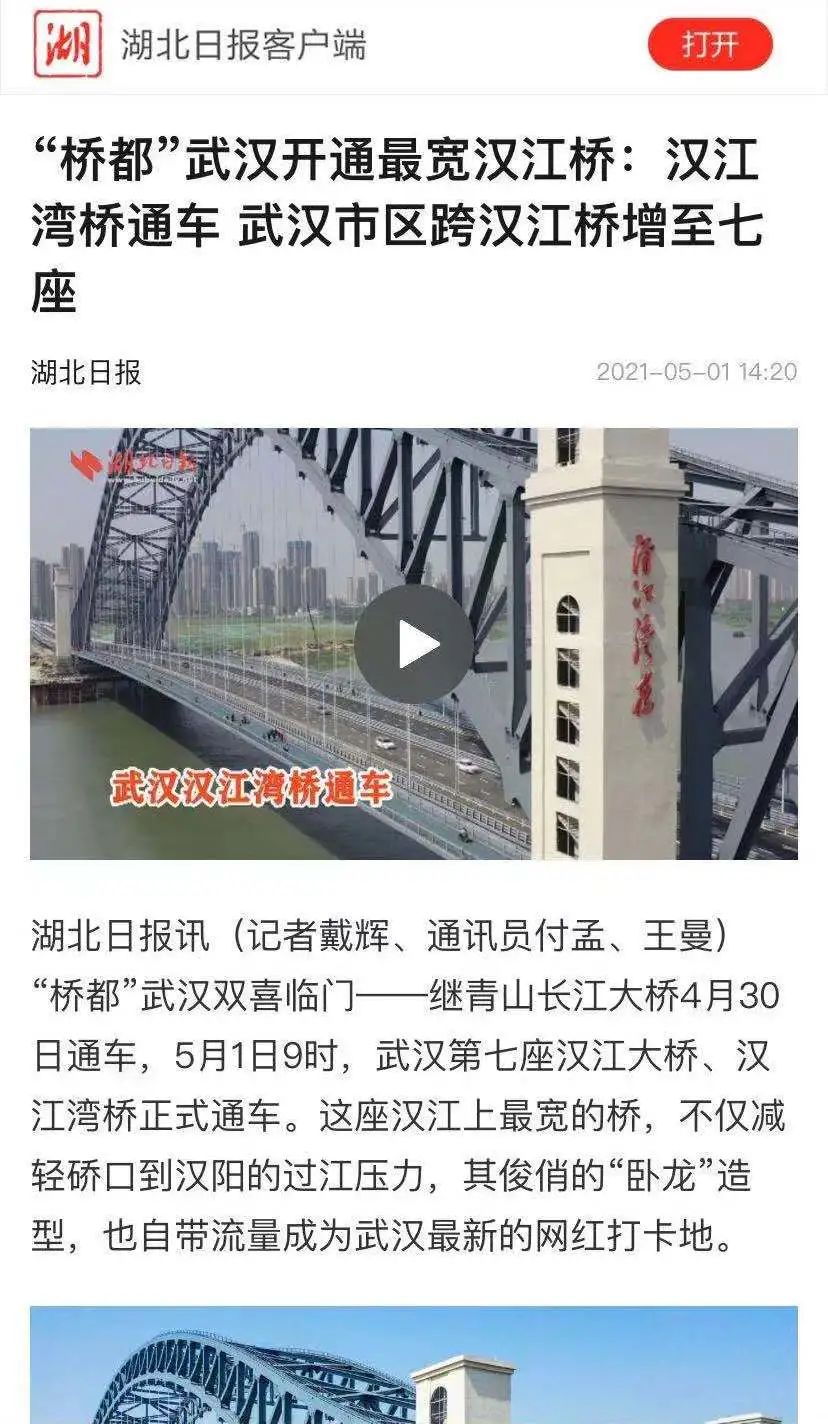Open the second bridge photo below the article
This screenshot has width=828, height=1424.
click(x=414, y=1365)
